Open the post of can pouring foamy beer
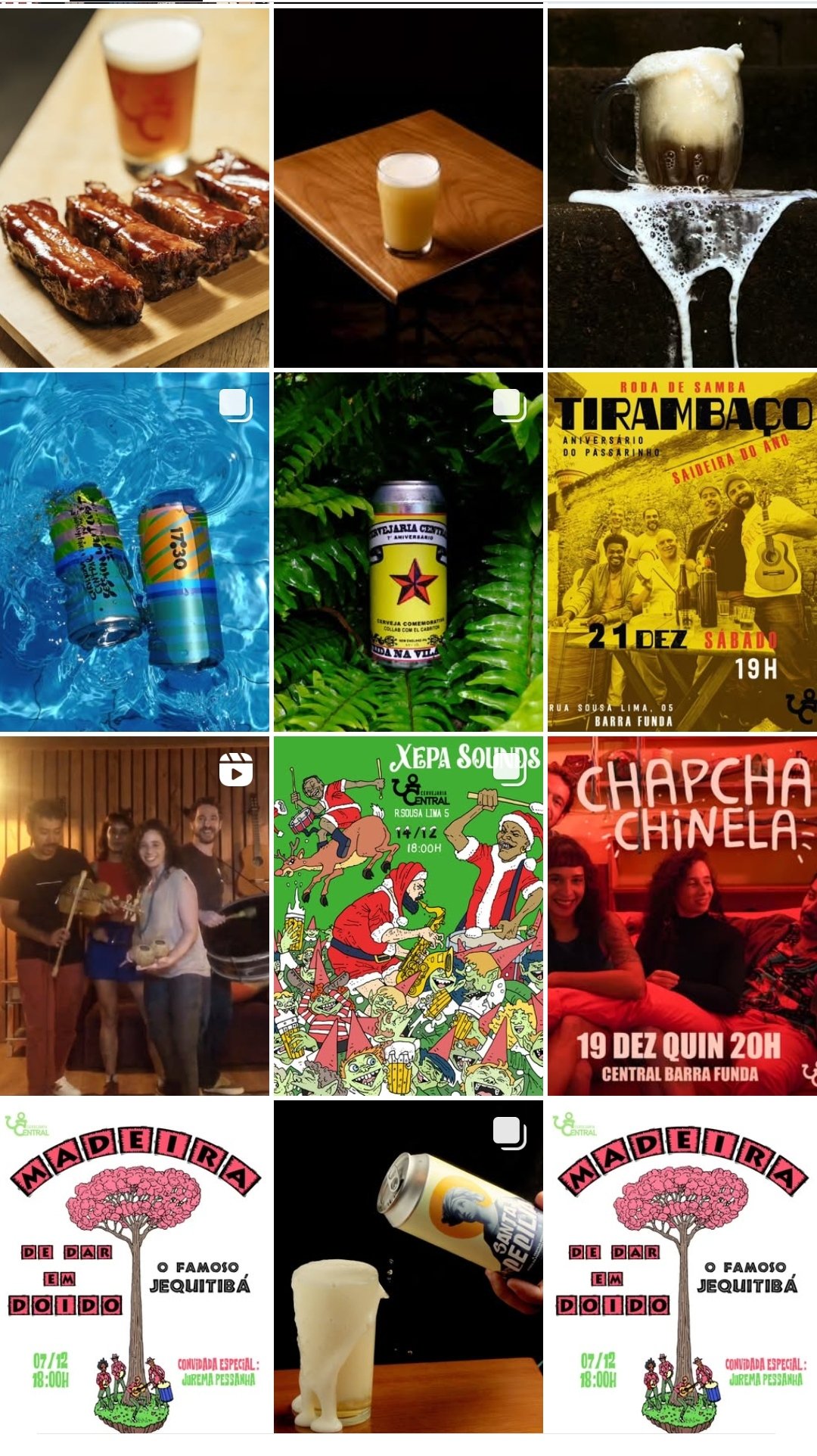817x1456 pixels. 408,1266
